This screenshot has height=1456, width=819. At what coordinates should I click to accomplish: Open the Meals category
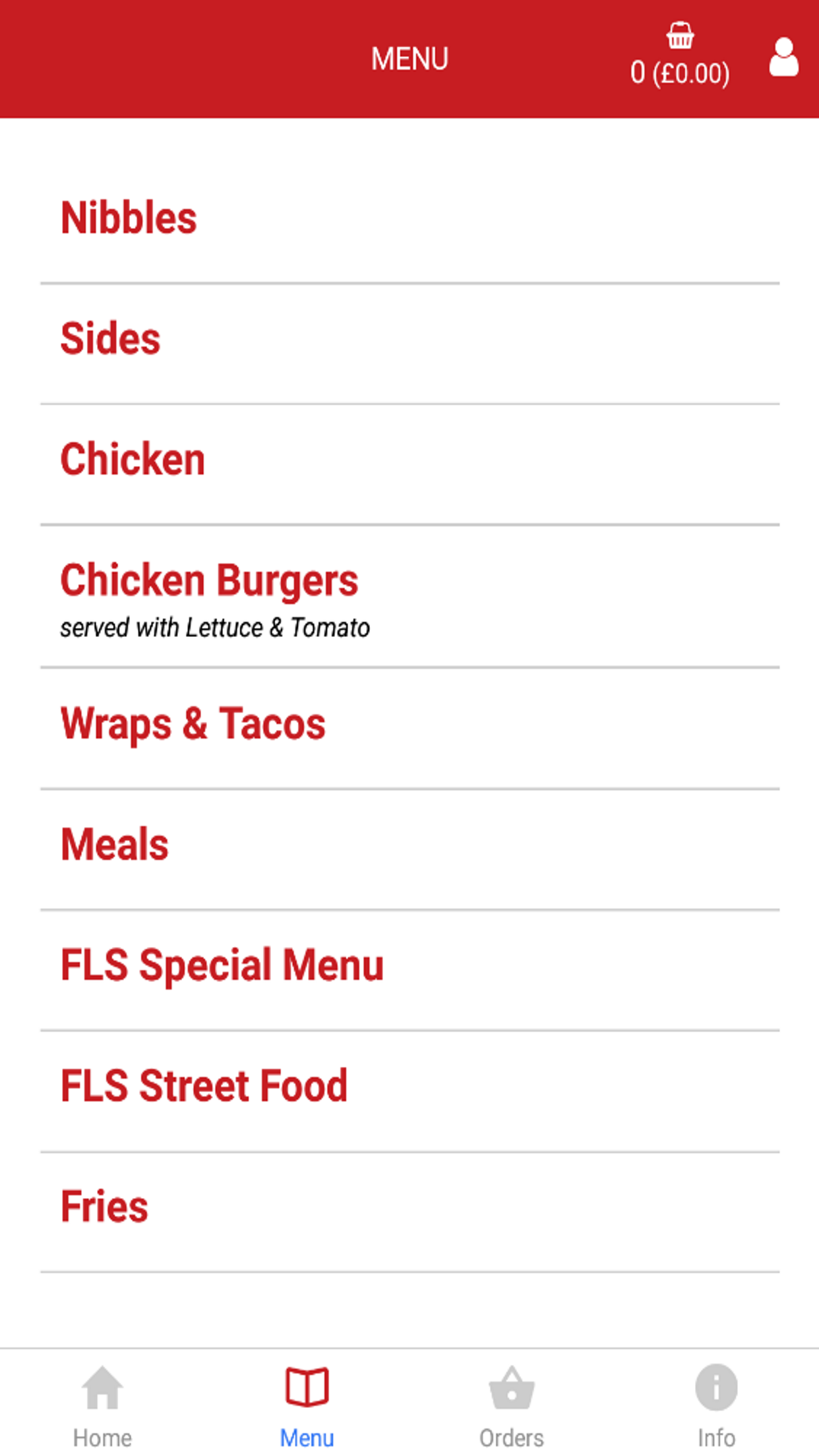pyautogui.click(x=115, y=845)
